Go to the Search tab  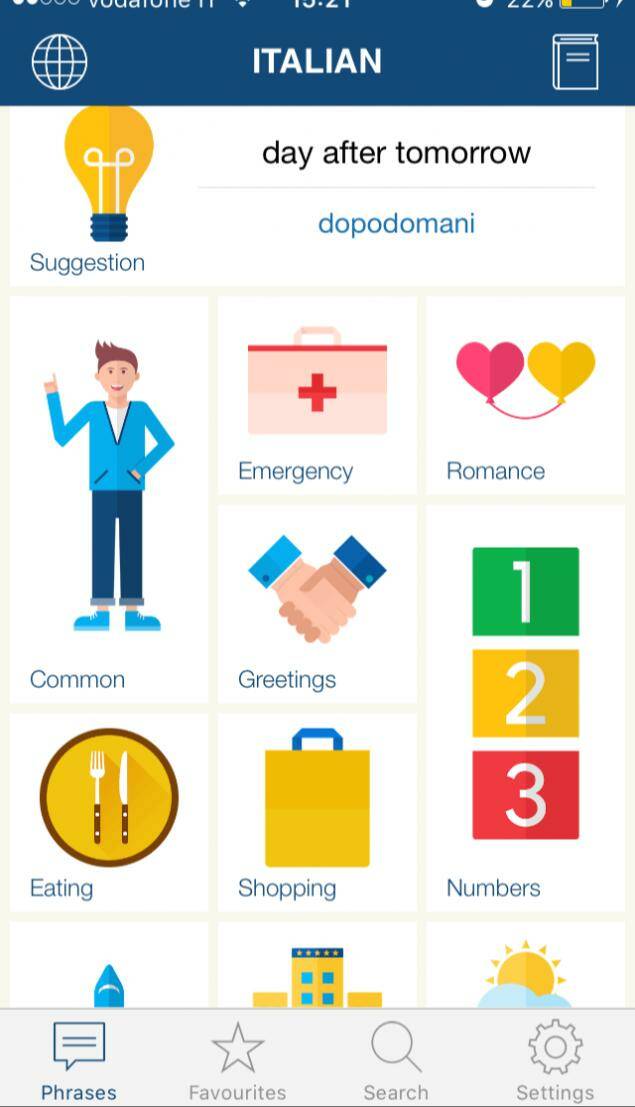[396, 1060]
